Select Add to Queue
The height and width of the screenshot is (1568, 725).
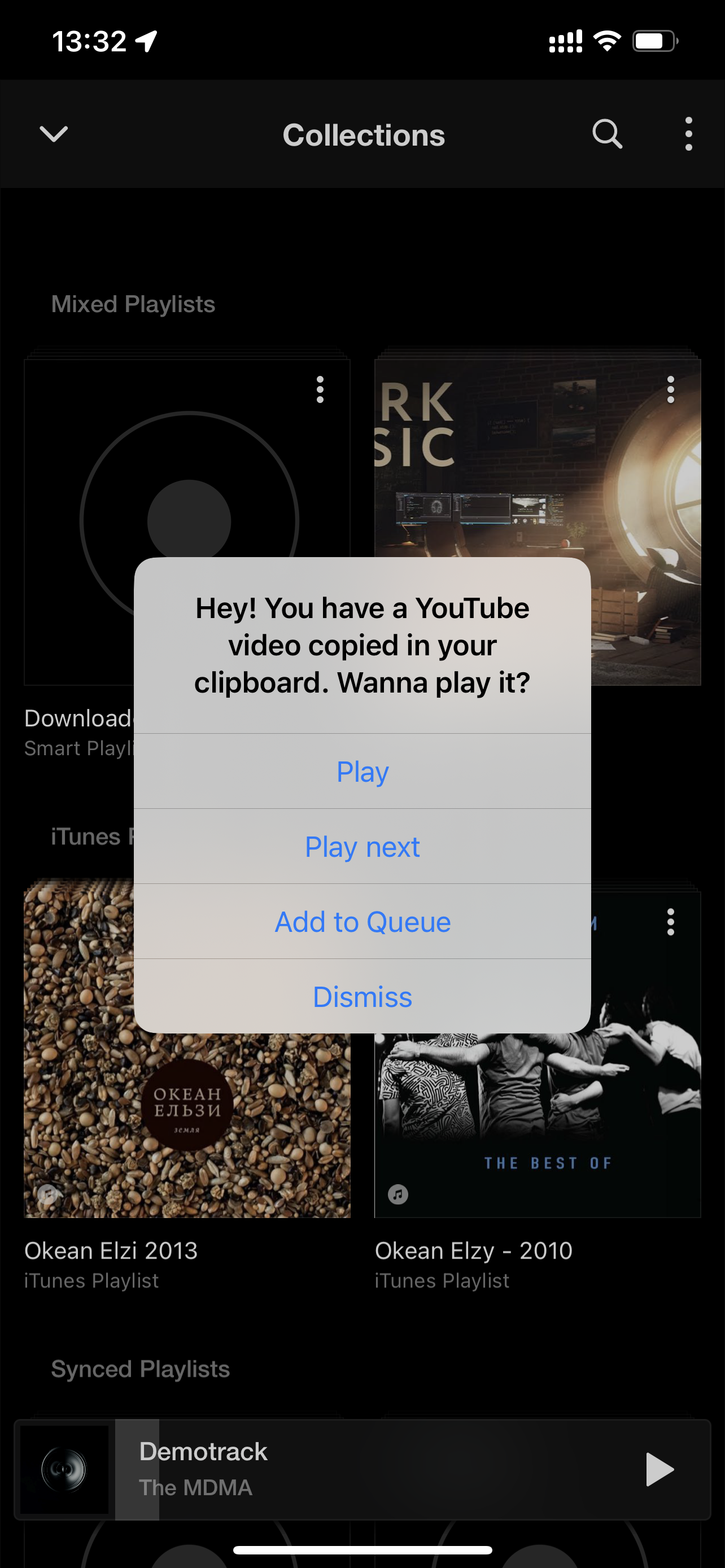362,921
